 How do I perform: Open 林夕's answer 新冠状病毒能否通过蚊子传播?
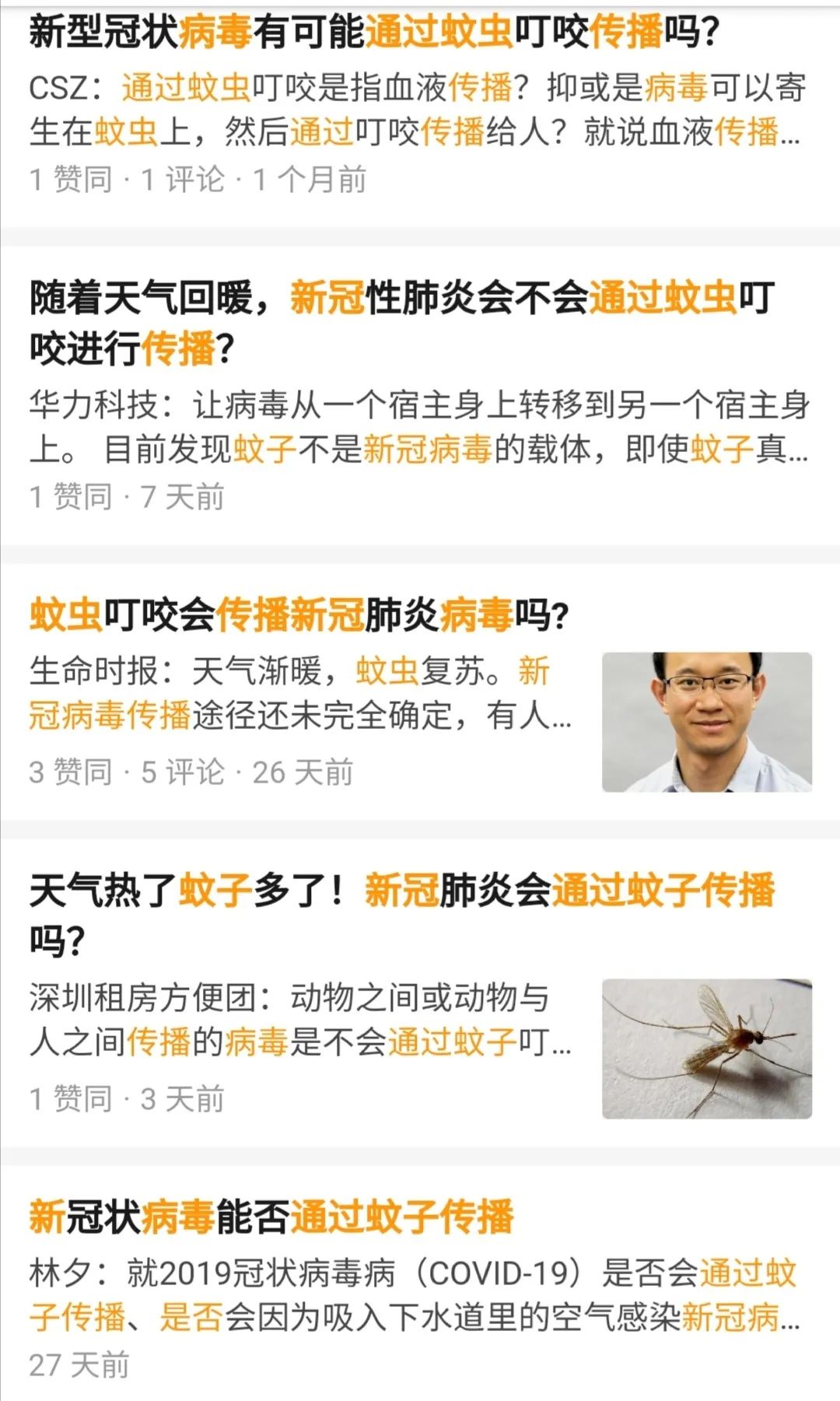(271, 1217)
